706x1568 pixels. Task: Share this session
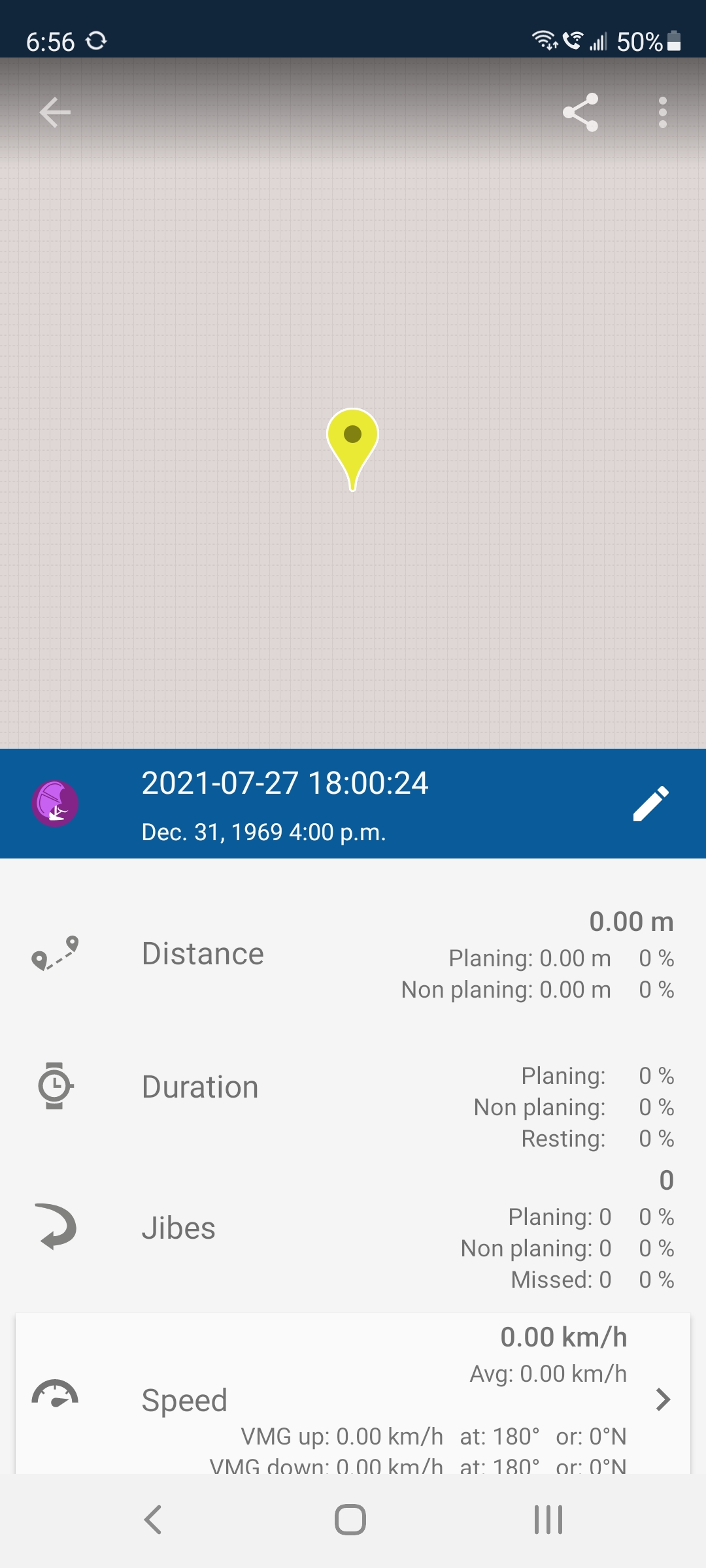coord(580,112)
